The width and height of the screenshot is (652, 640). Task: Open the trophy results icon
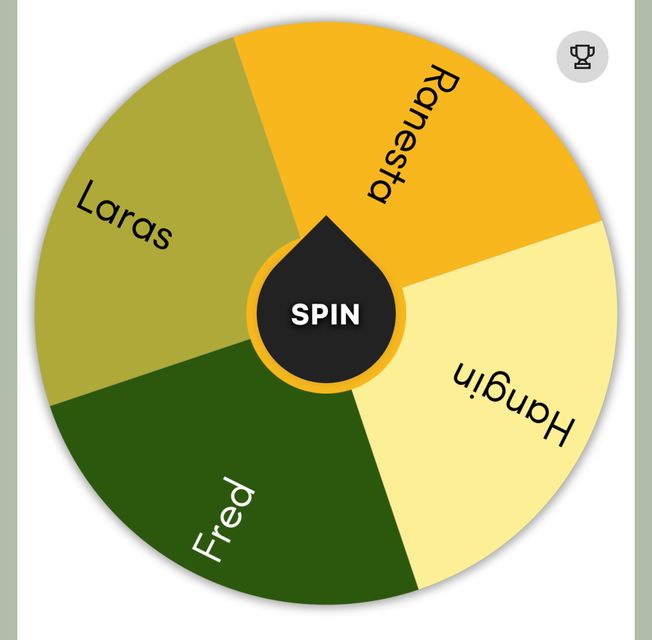coord(582,56)
